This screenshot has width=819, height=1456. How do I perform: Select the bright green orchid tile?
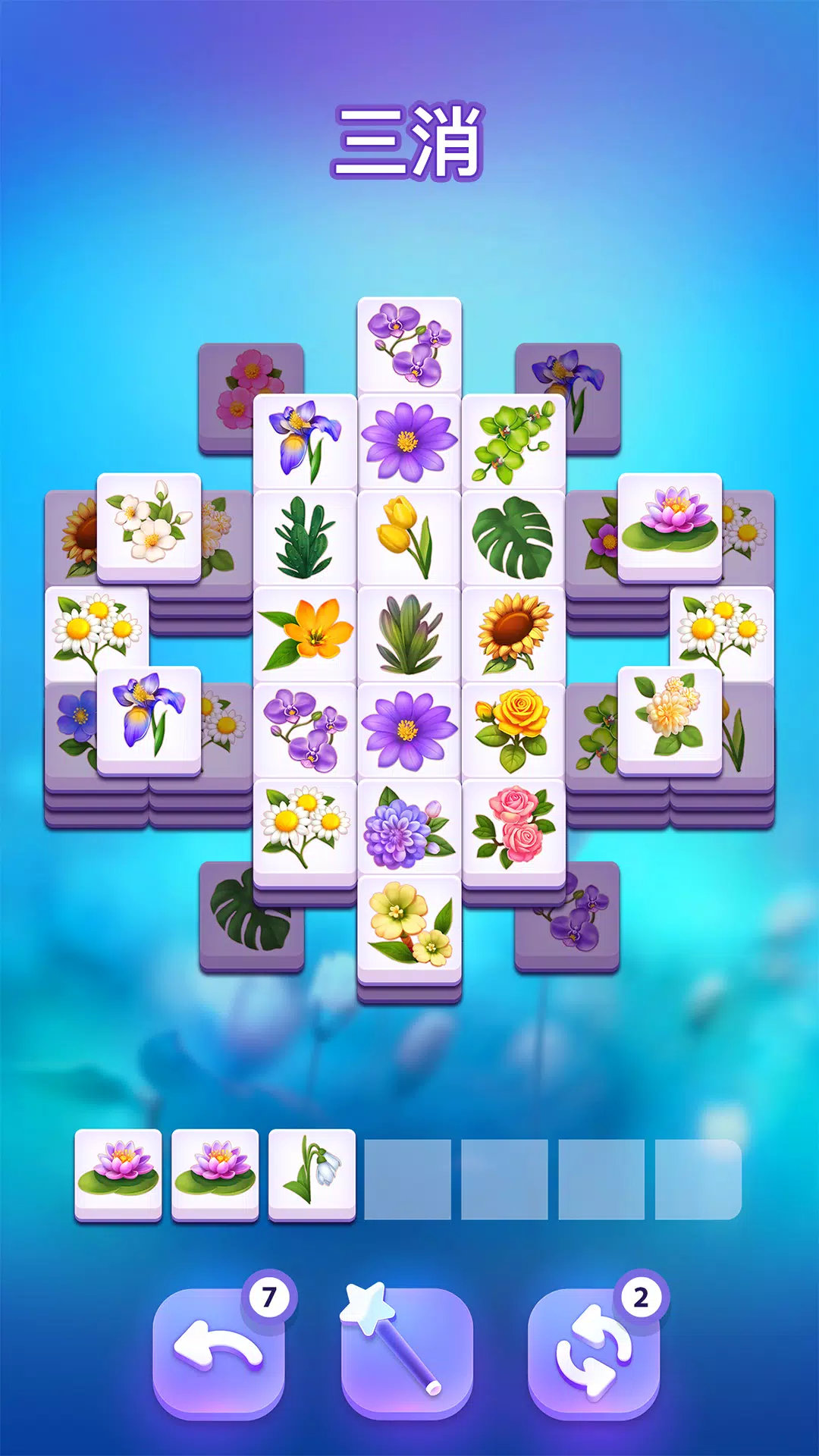pyautogui.click(x=513, y=441)
